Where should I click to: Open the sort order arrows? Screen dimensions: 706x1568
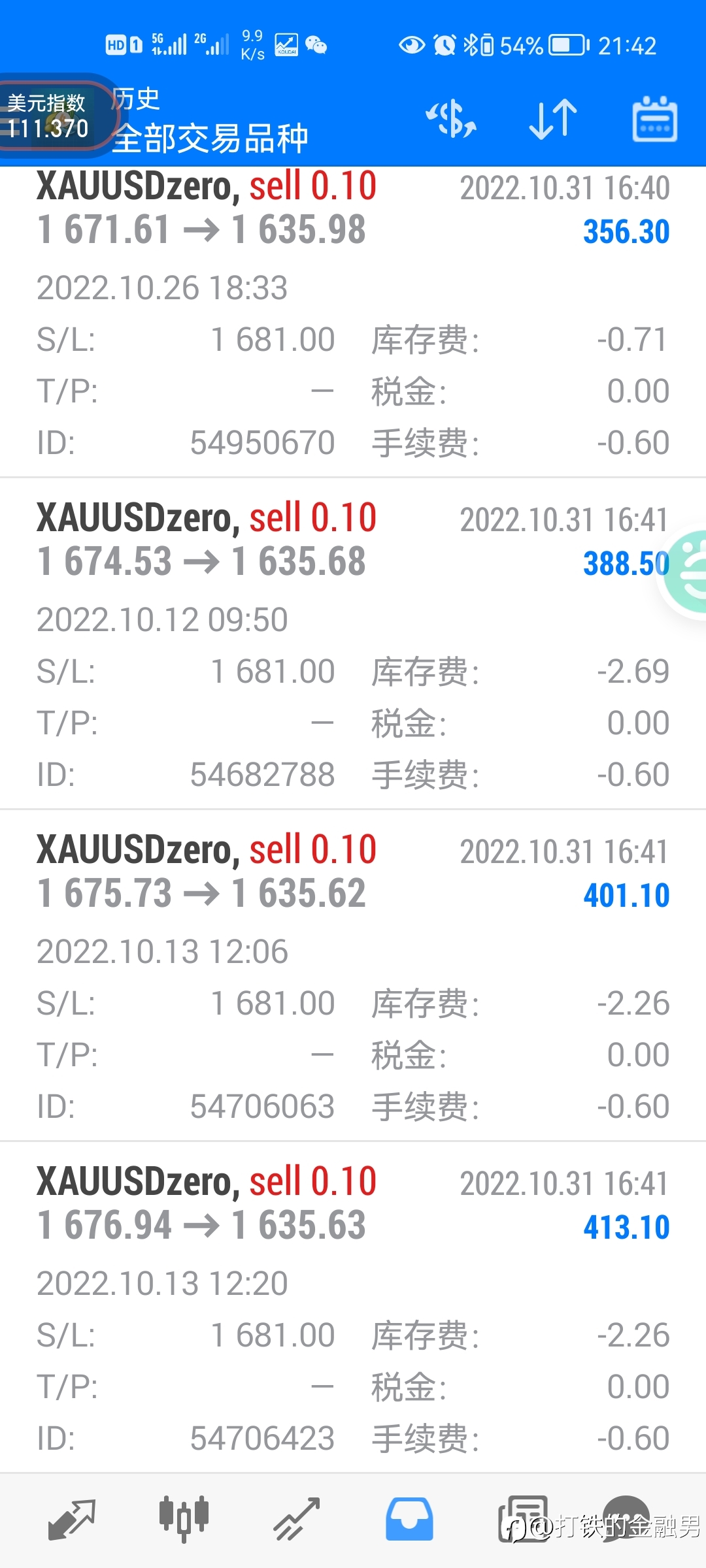[x=553, y=119]
